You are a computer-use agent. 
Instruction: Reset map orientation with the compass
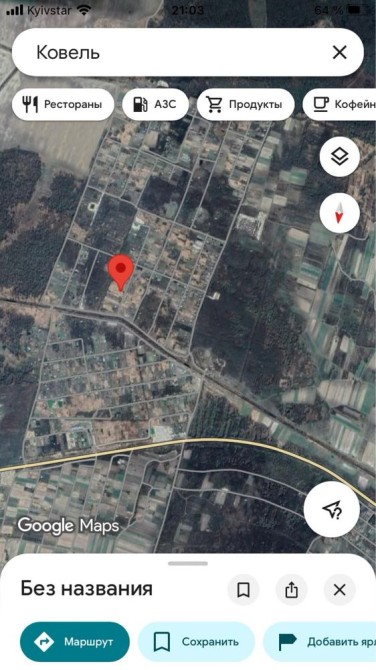tap(340, 213)
